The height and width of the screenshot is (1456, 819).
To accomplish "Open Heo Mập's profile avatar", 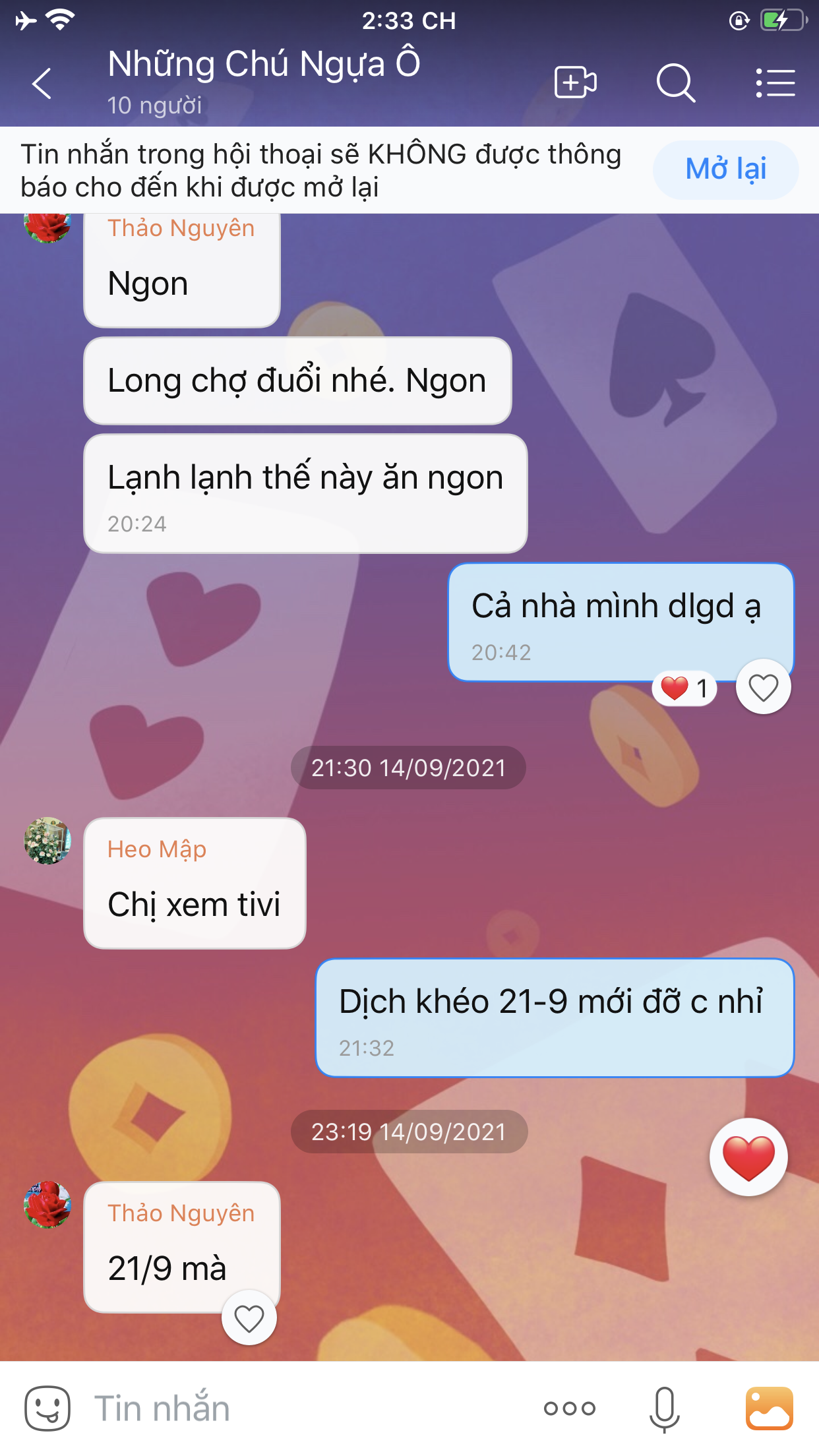I will coord(47,841).
